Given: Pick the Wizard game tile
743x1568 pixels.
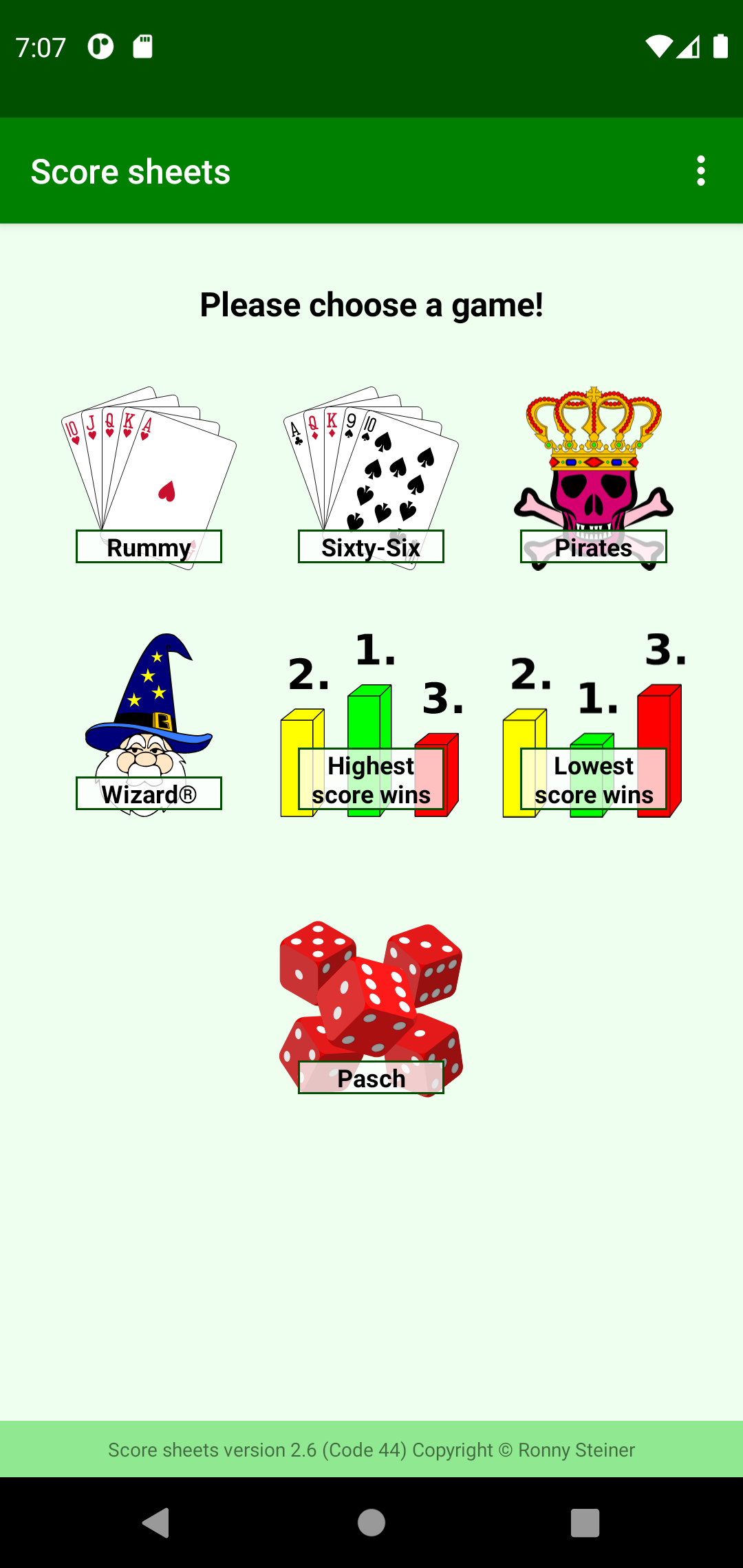Looking at the screenshot, I should 149,724.
